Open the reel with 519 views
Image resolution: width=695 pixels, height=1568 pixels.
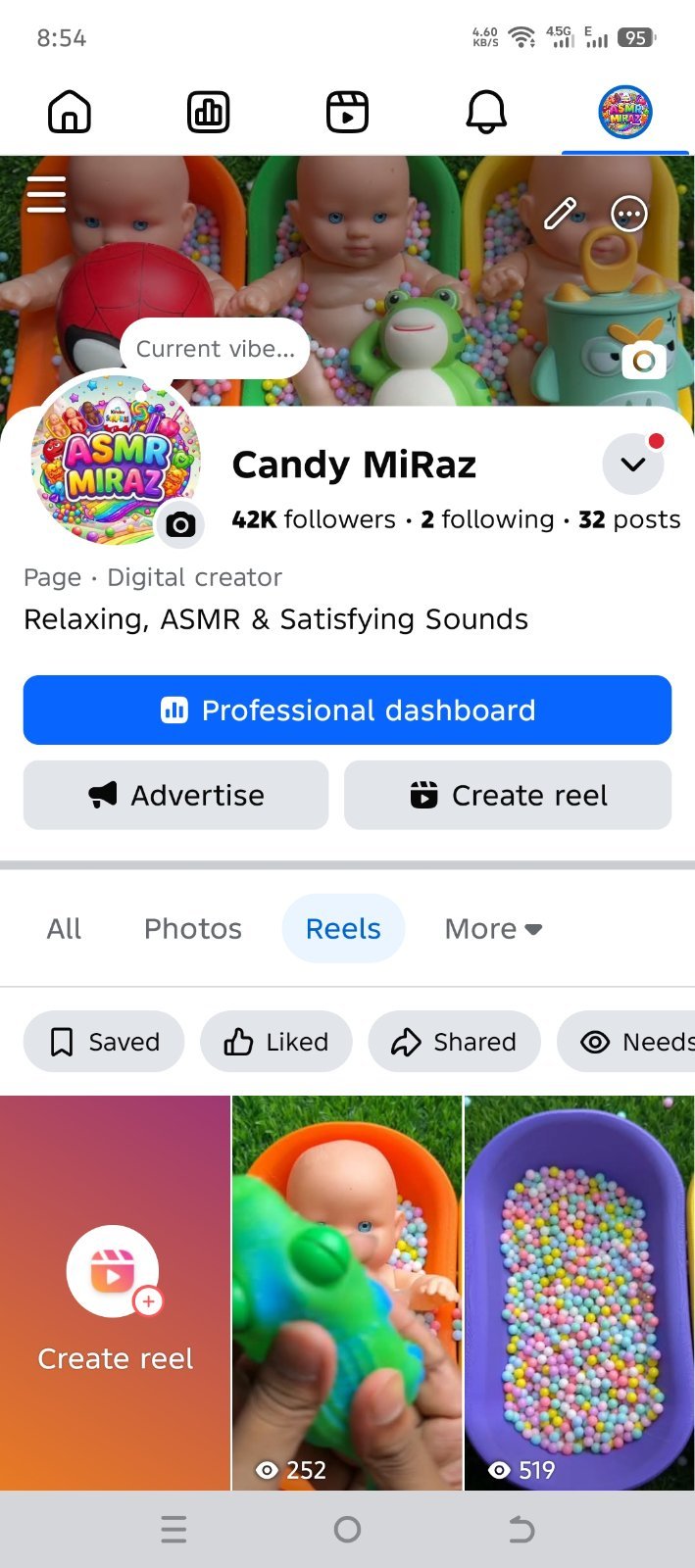coord(578,1293)
